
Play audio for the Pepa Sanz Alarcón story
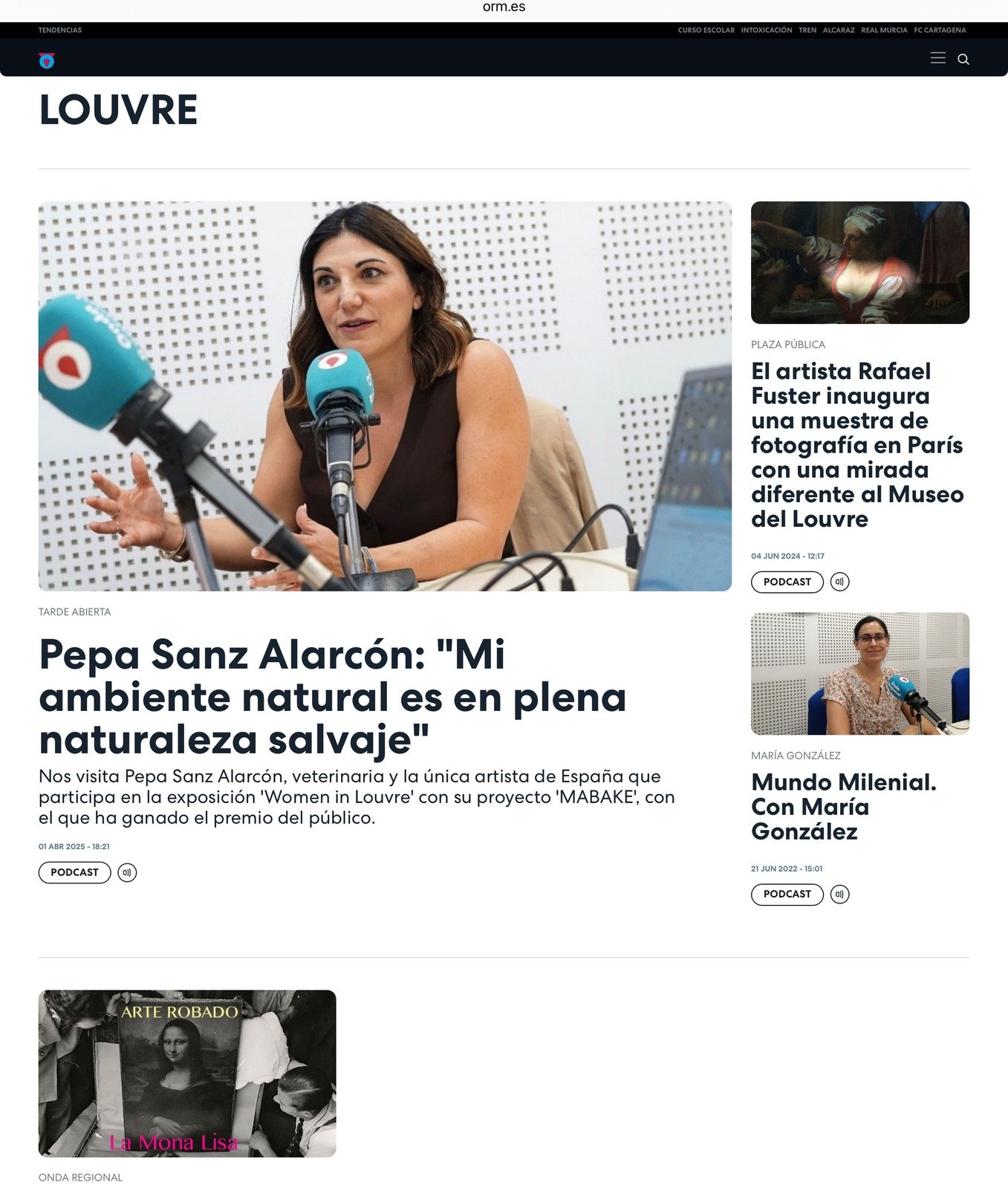click(127, 872)
